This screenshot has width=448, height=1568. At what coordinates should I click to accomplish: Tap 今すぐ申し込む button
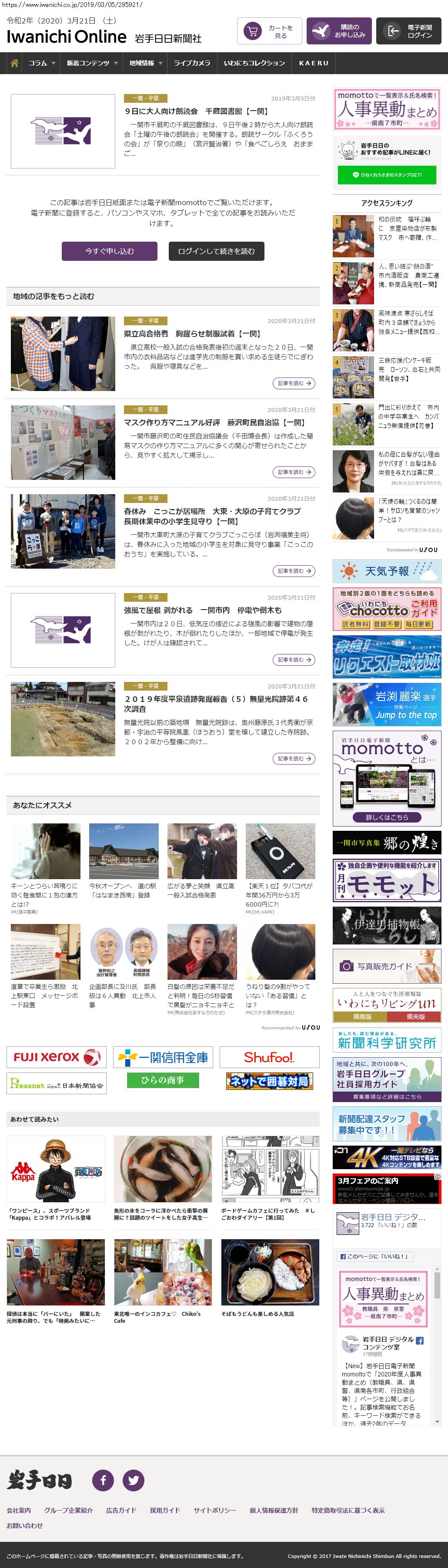click(110, 251)
